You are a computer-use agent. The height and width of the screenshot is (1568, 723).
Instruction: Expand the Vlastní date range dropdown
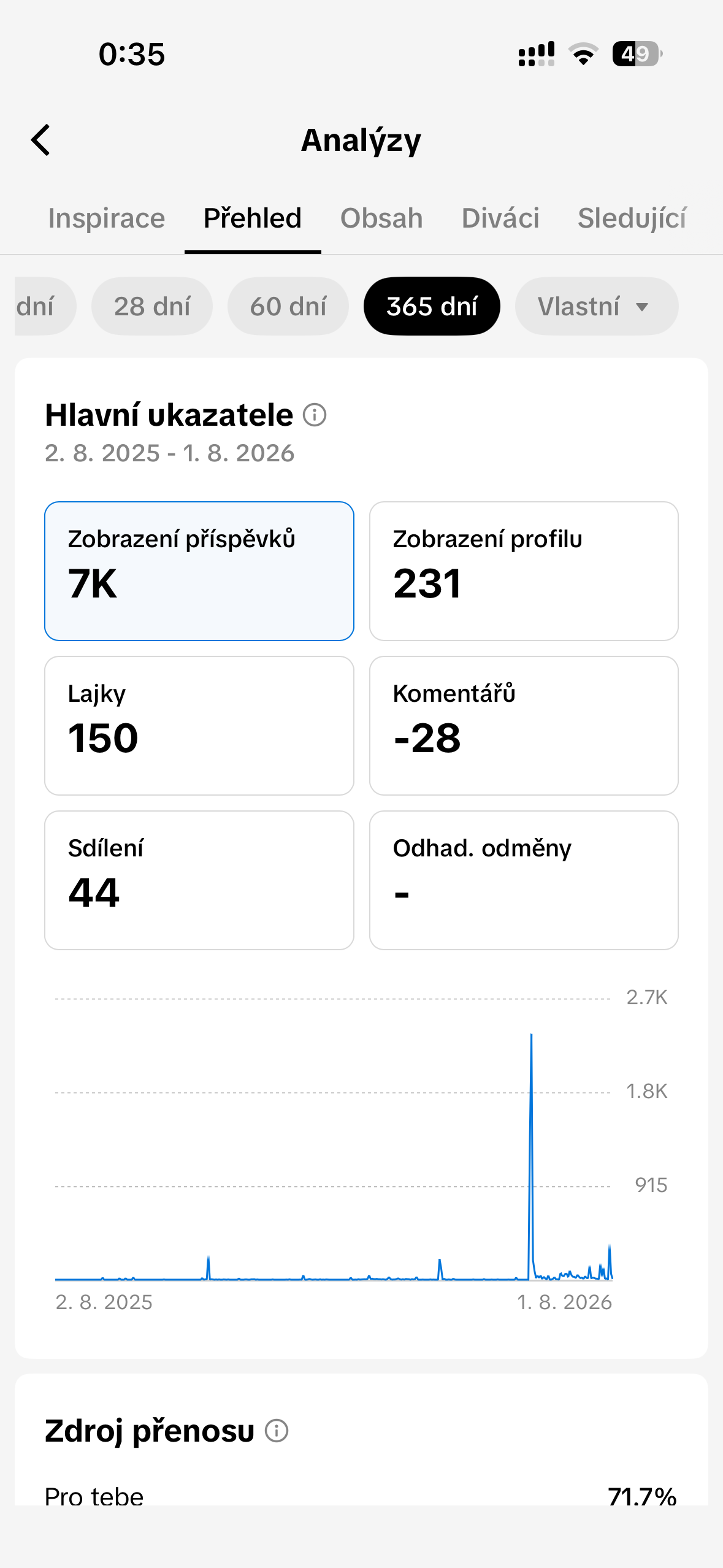coord(597,306)
